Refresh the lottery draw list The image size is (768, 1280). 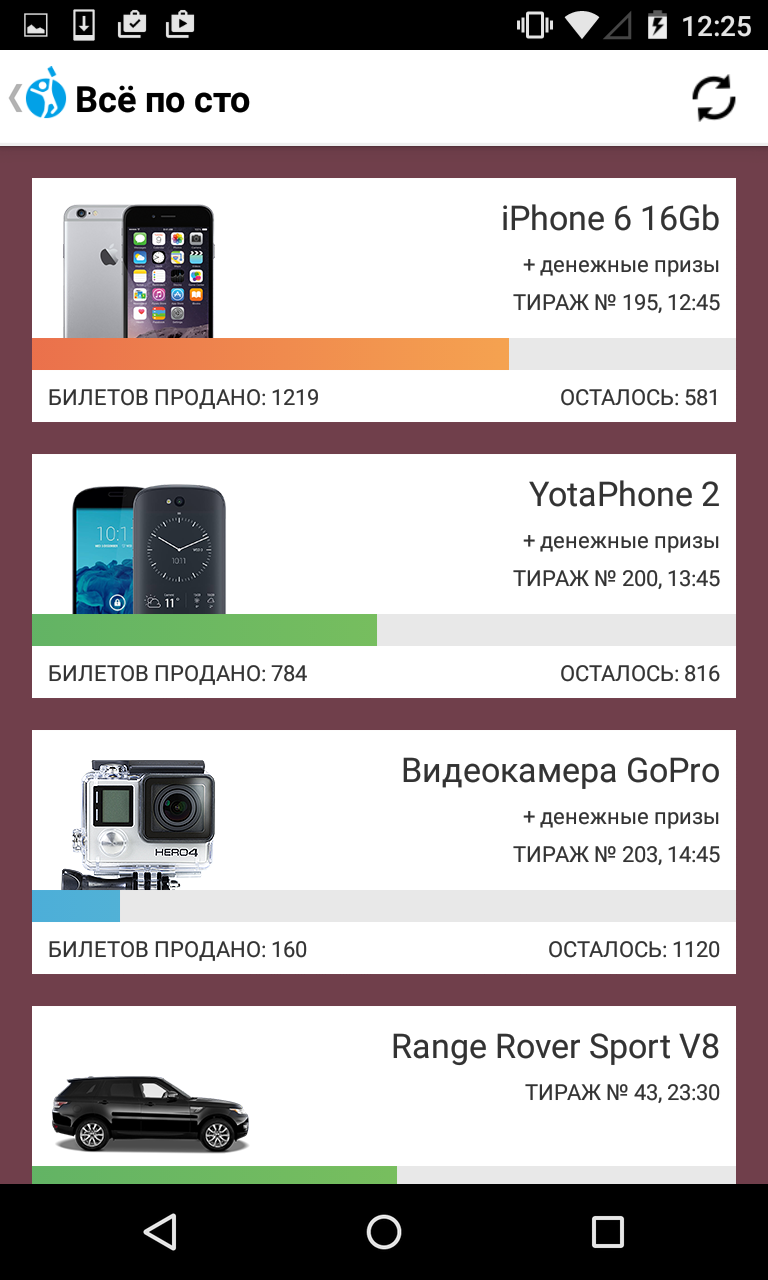click(x=713, y=98)
